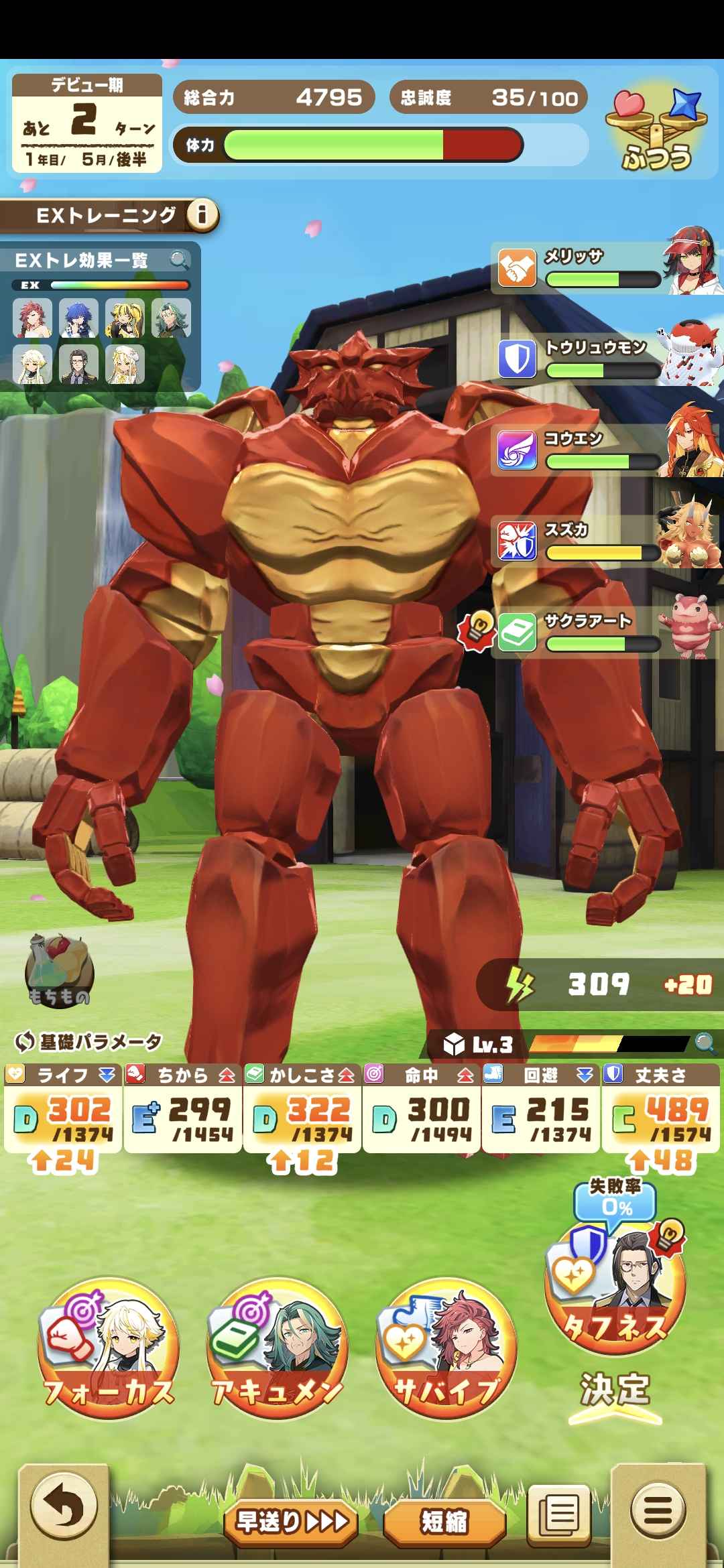This screenshot has width=724, height=1568.
Task: View トウリュウモン support card
Action: [607, 358]
